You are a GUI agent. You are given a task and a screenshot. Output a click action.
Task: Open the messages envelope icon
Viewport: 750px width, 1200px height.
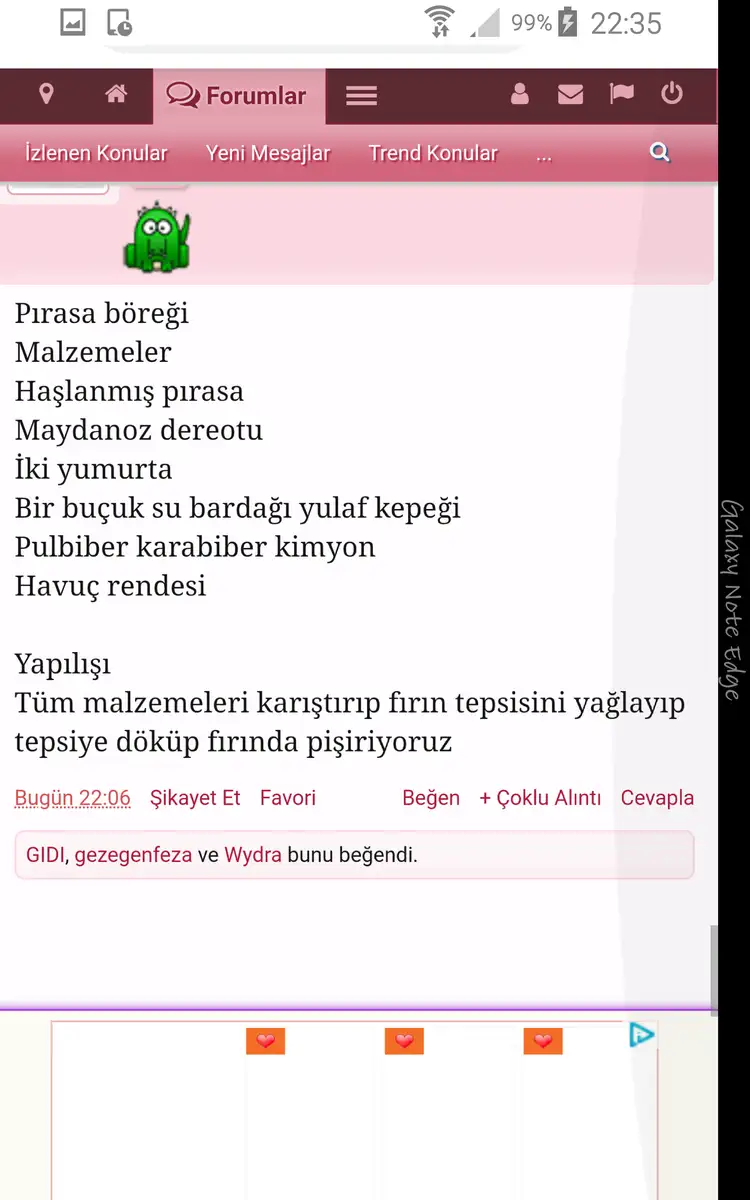click(x=570, y=95)
